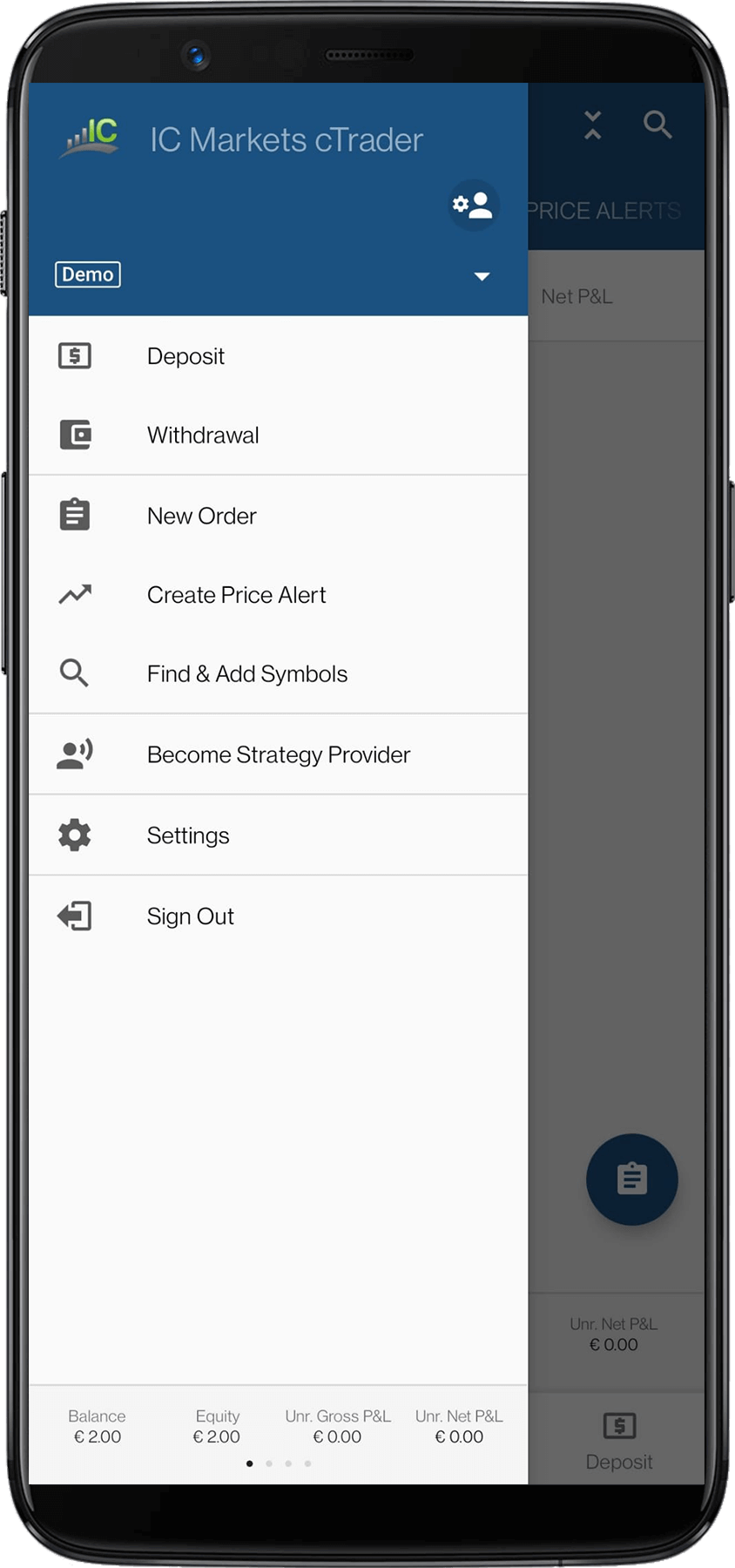This screenshot has height=1568, width=735.
Task: Tap the search magnifier in app bar
Action: point(657,125)
